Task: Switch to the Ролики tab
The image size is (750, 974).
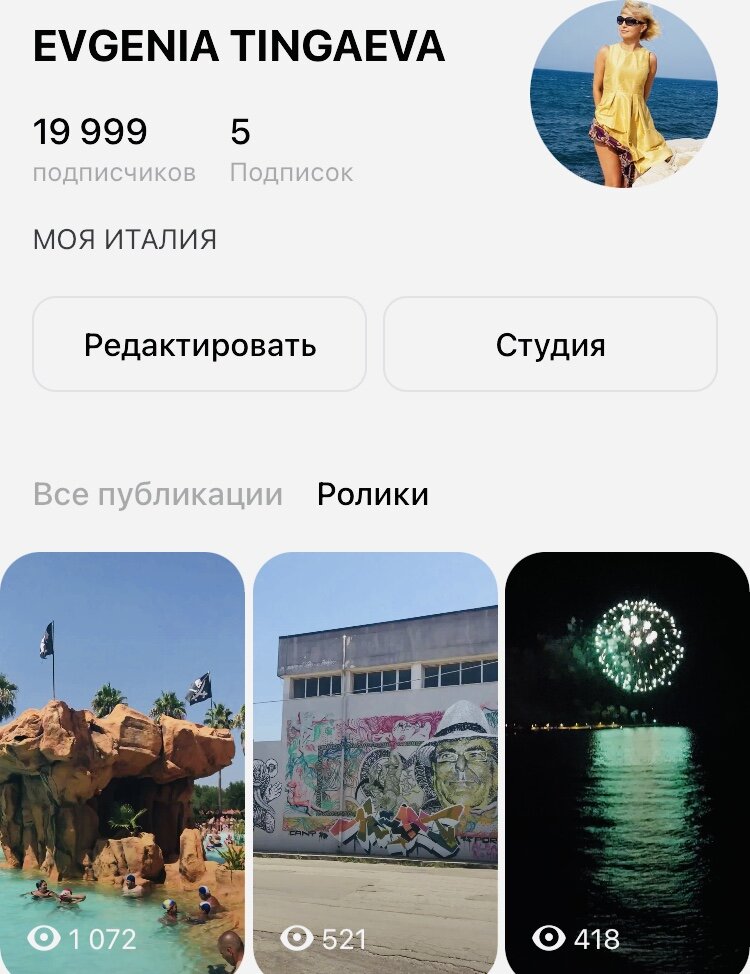Action: [x=372, y=492]
